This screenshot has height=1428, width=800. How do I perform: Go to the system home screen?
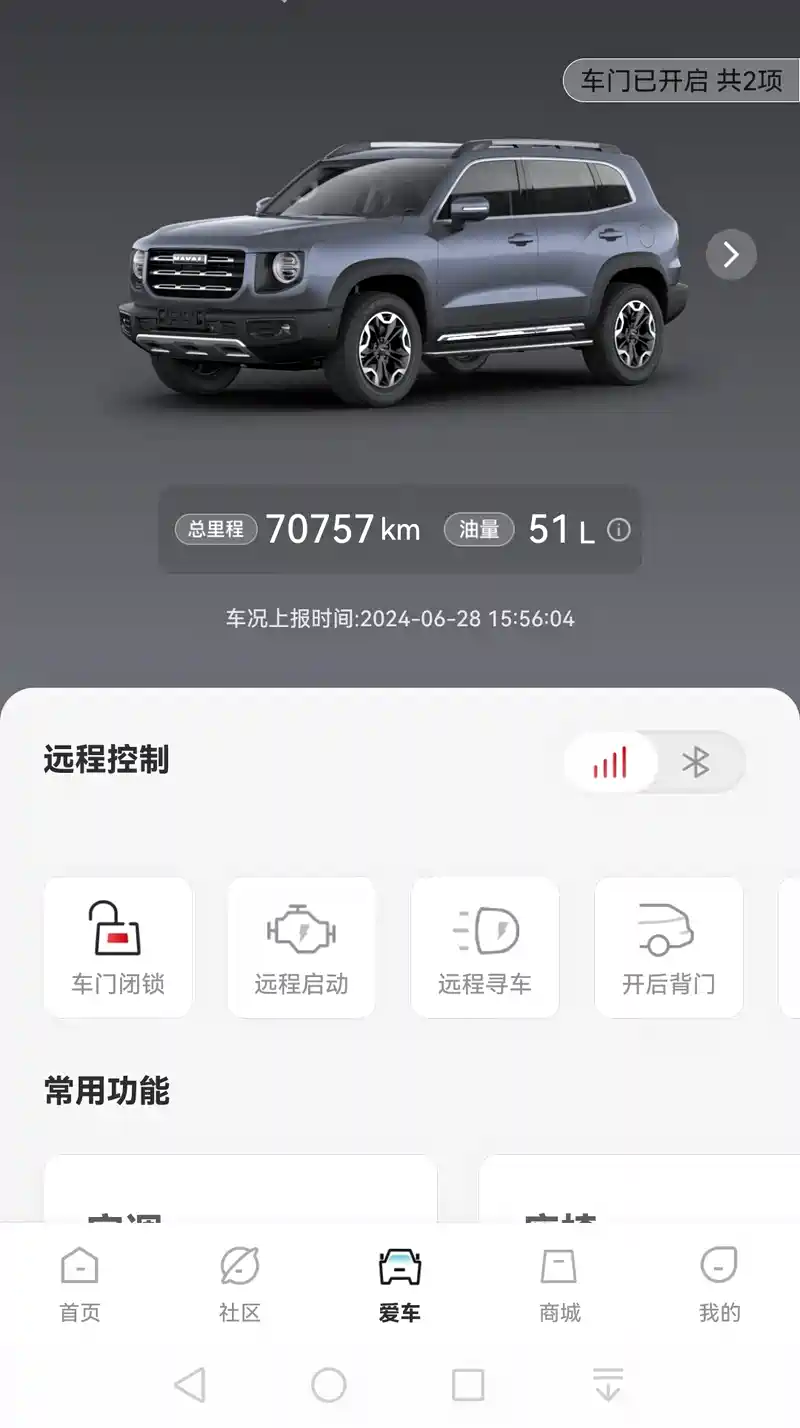pos(329,1385)
